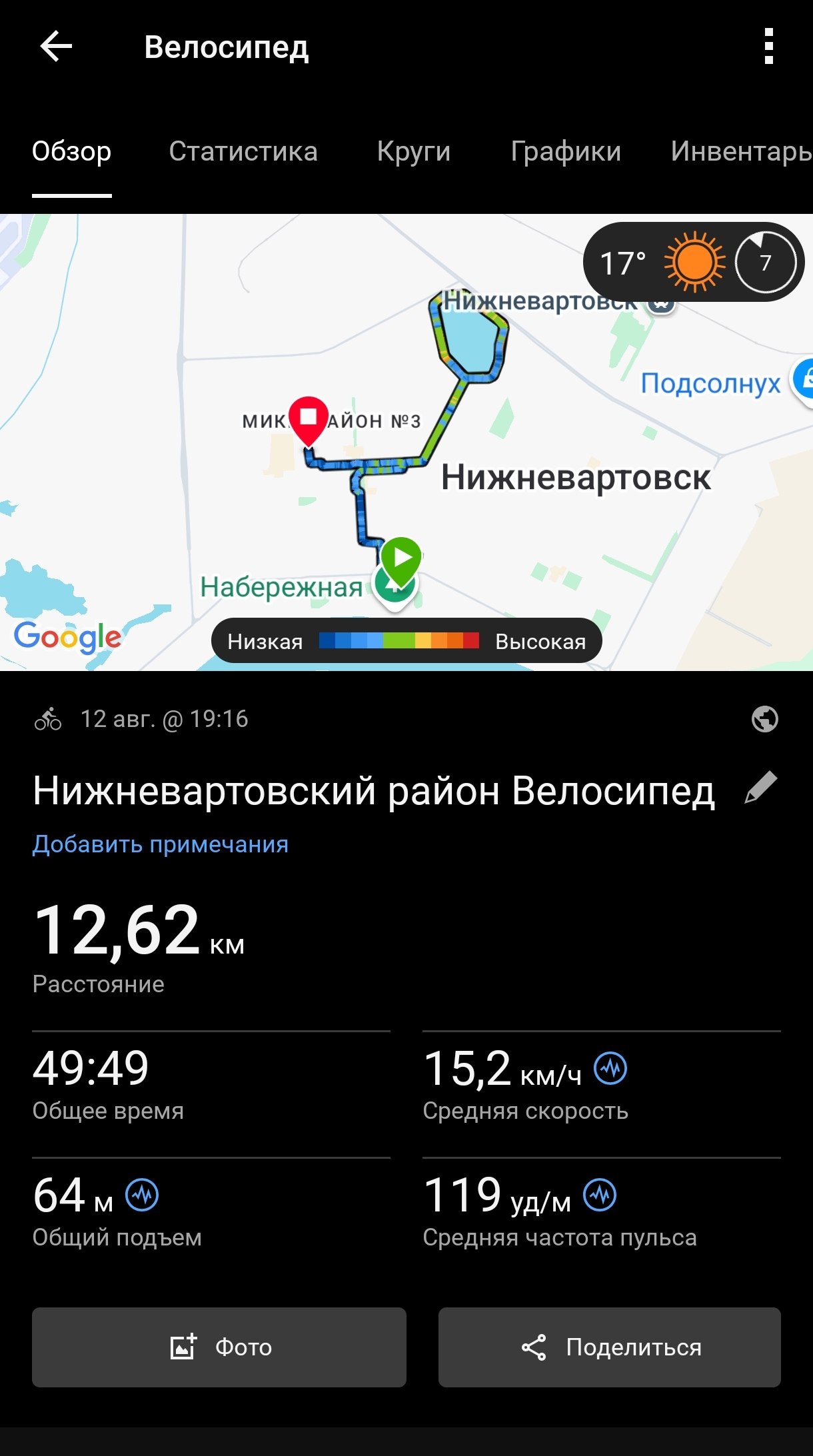Image resolution: width=813 pixels, height=1456 pixels.
Task: Open the Круги tab
Action: coord(414,151)
